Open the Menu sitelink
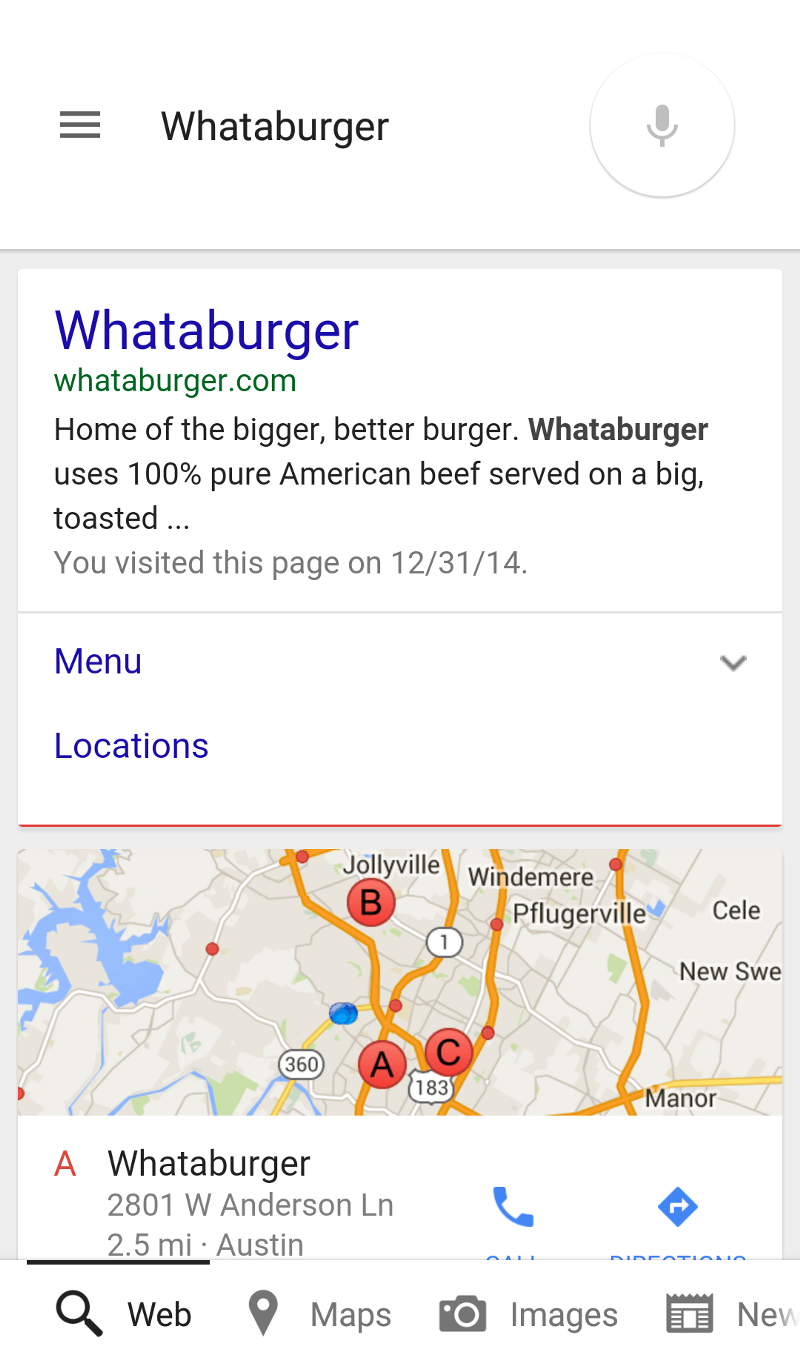 coord(98,661)
